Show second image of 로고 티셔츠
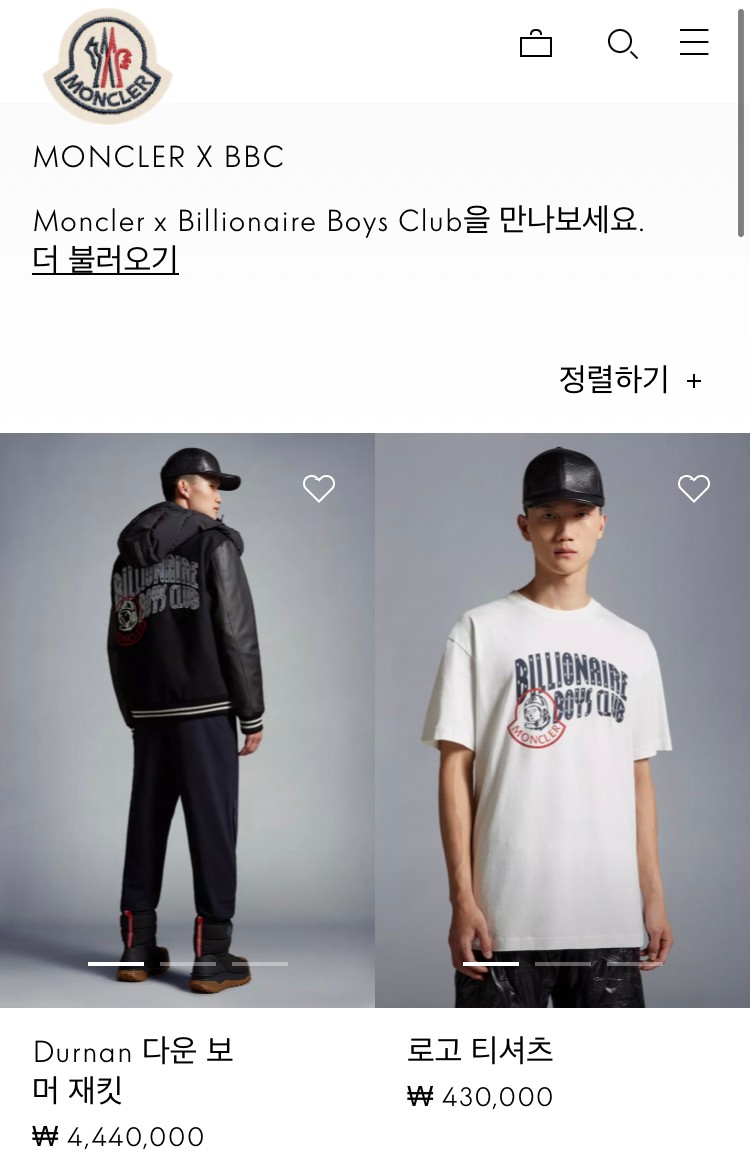Image resolution: width=750 pixels, height=1168 pixels. click(562, 964)
